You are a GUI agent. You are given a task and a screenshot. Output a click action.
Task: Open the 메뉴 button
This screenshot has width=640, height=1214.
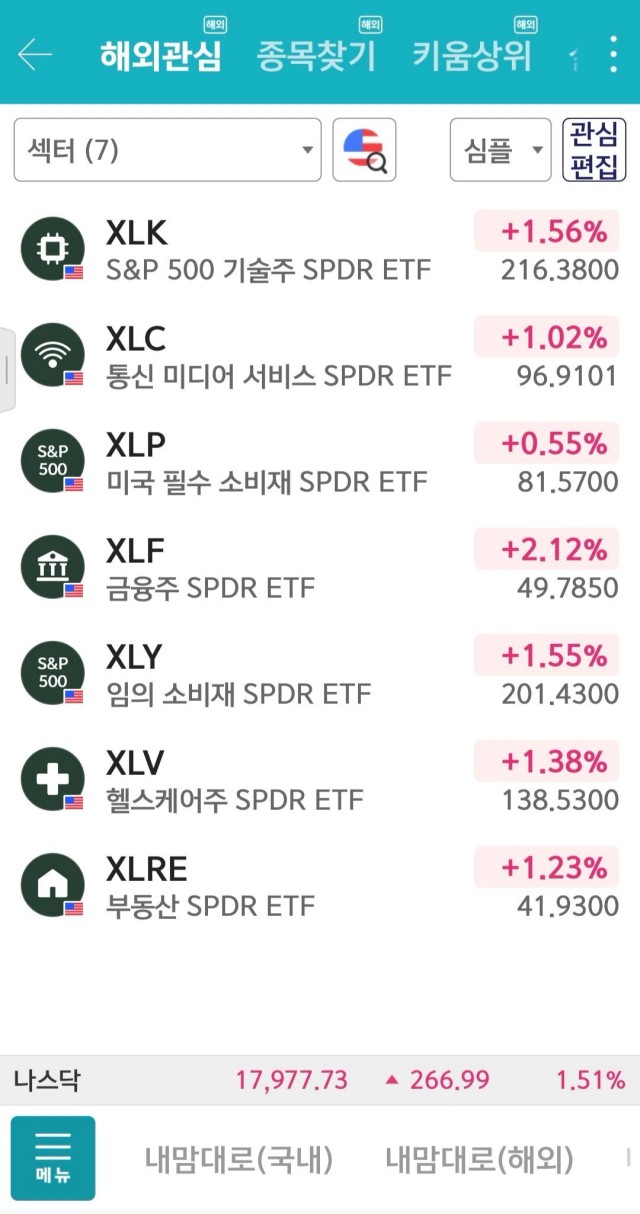53,1158
